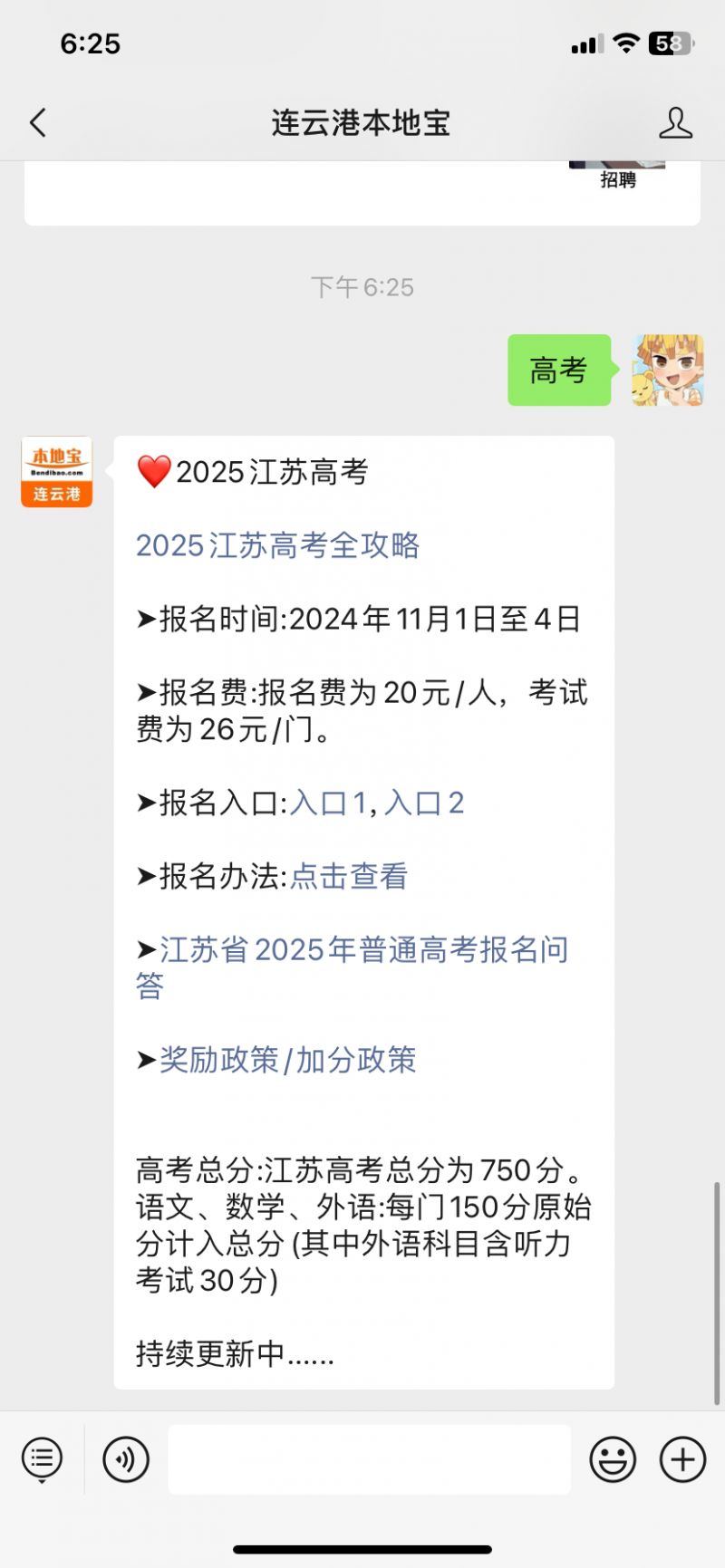Go back from 连云港本地宝 chat
This screenshot has width=725, height=1568.
(38, 123)
